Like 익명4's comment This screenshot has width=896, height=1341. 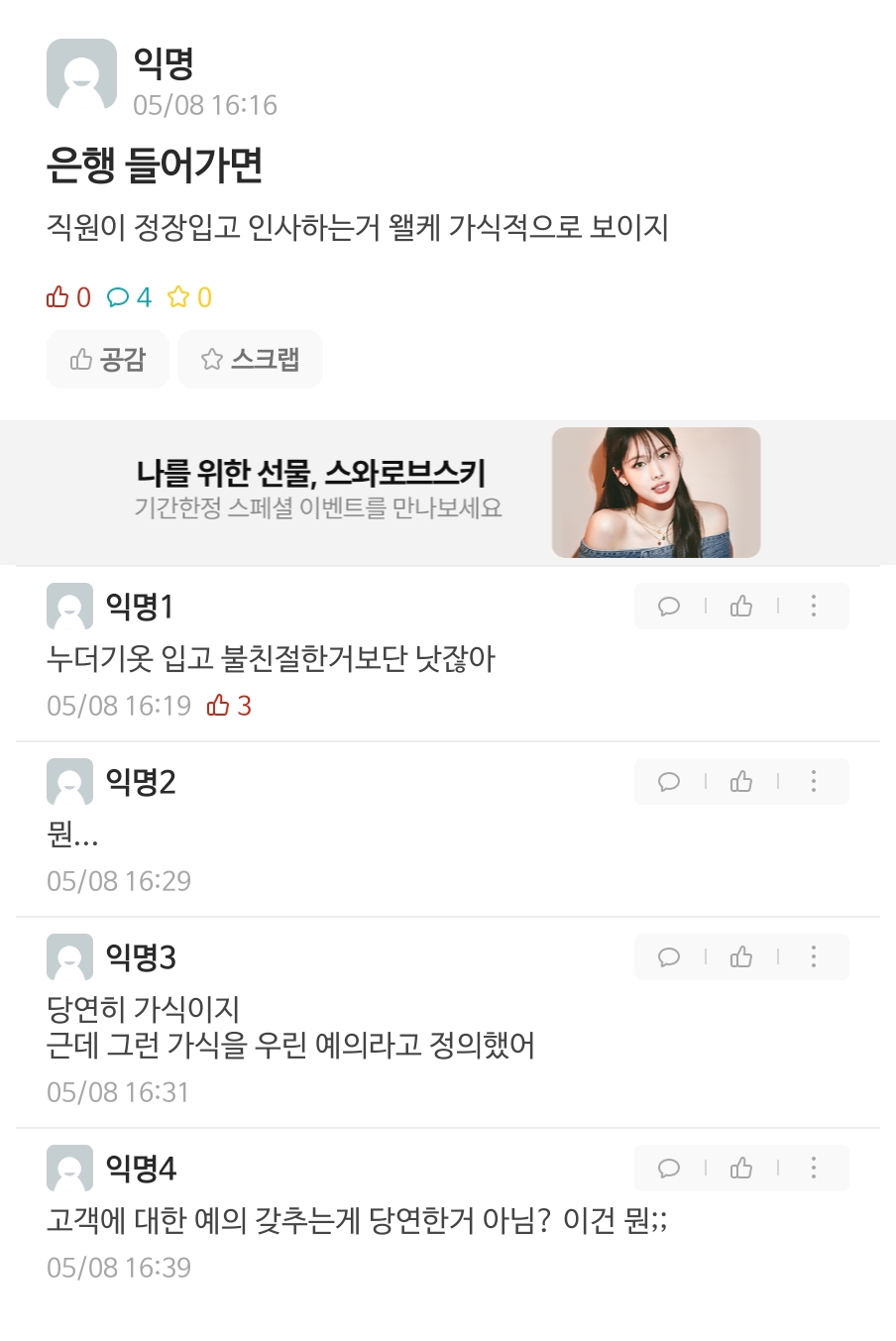click(741, 1168)
